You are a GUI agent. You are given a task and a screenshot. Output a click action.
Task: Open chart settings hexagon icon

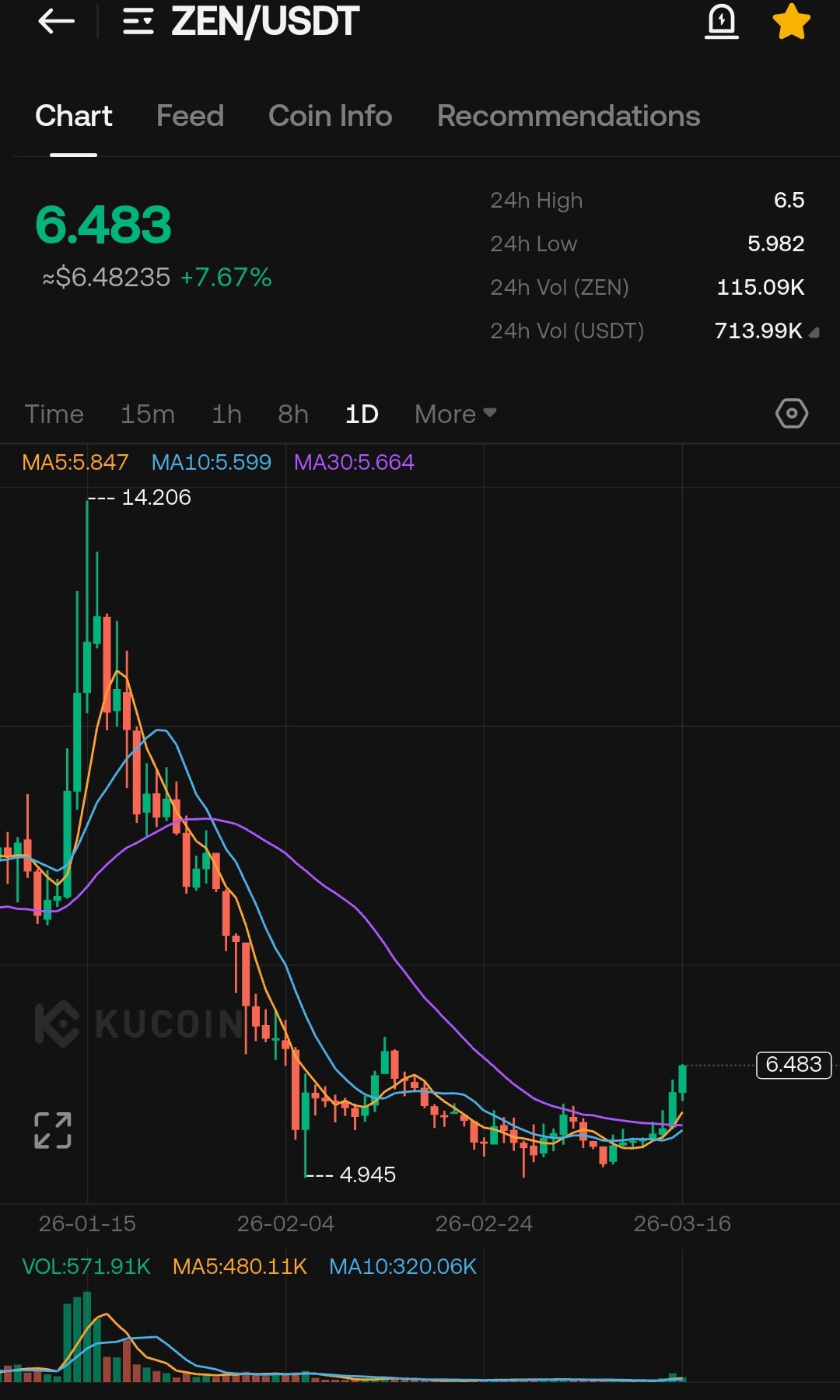[x=792, y=414]
